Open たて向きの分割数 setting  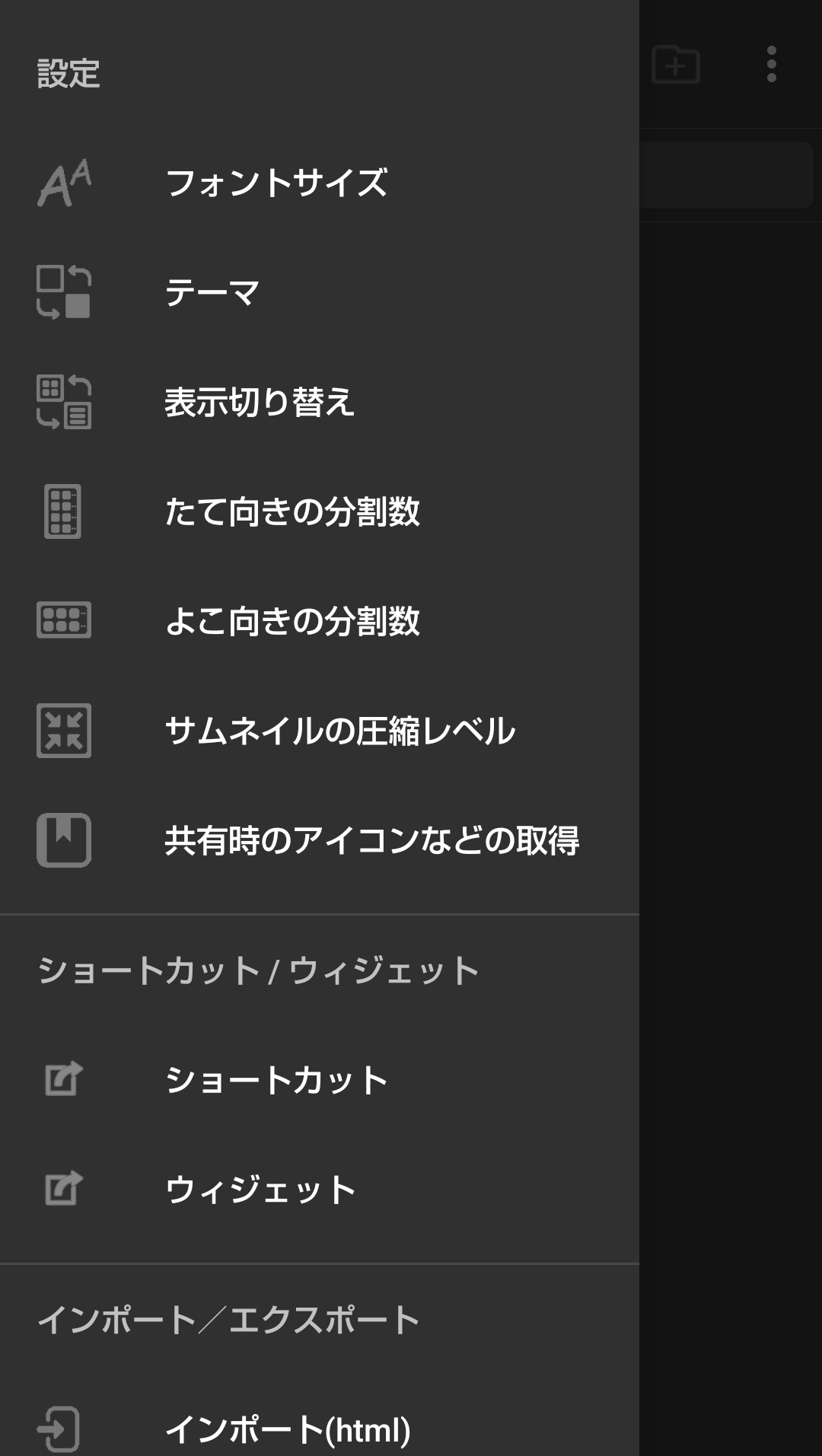pos(320,511)
